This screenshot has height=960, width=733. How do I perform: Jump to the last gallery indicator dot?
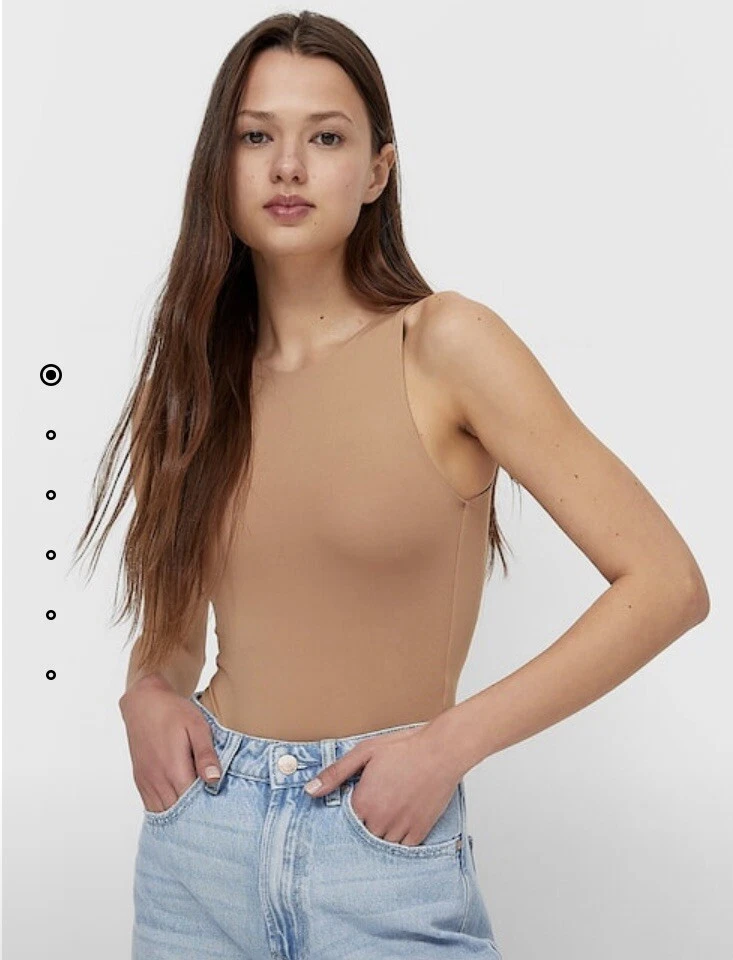(x=51, y=675)
